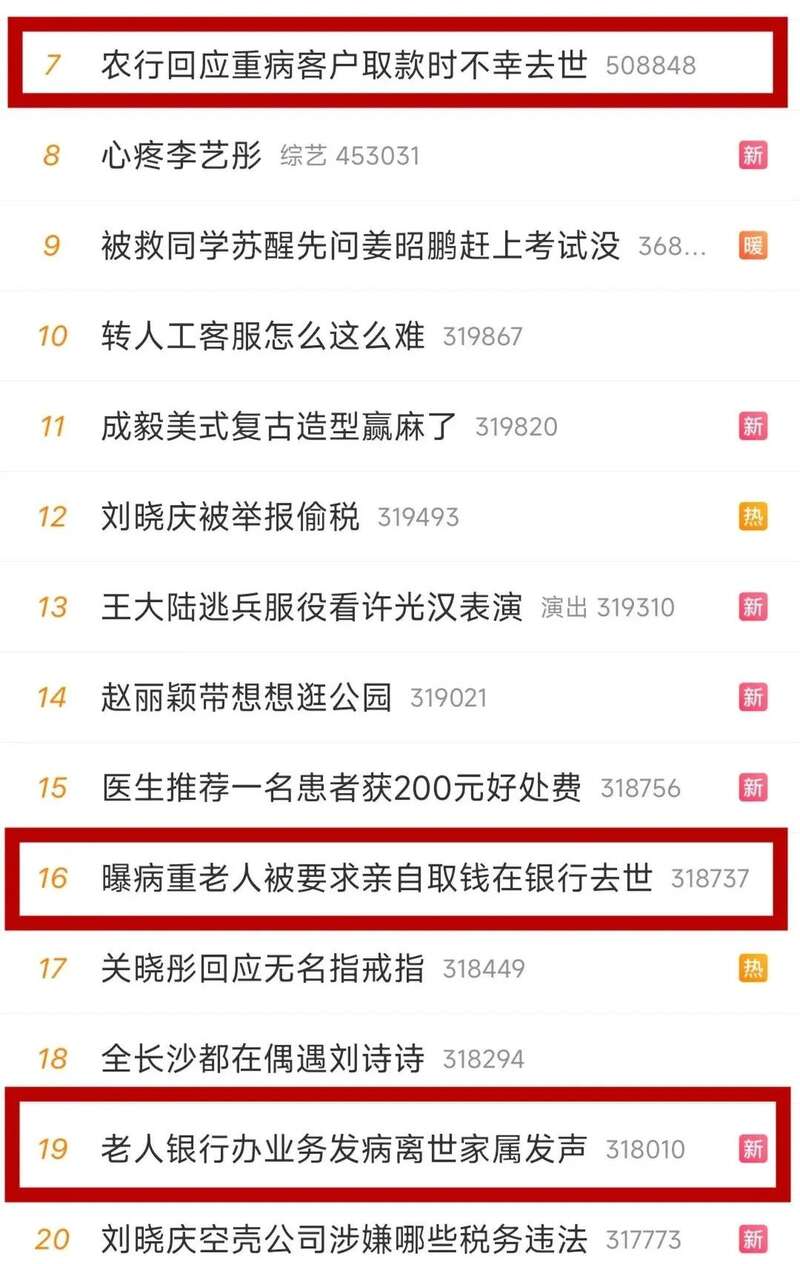Screen dimensions: 800x1264
Task: Select 成毅美式复古造型赢麻了
Action: coord(279,427)
